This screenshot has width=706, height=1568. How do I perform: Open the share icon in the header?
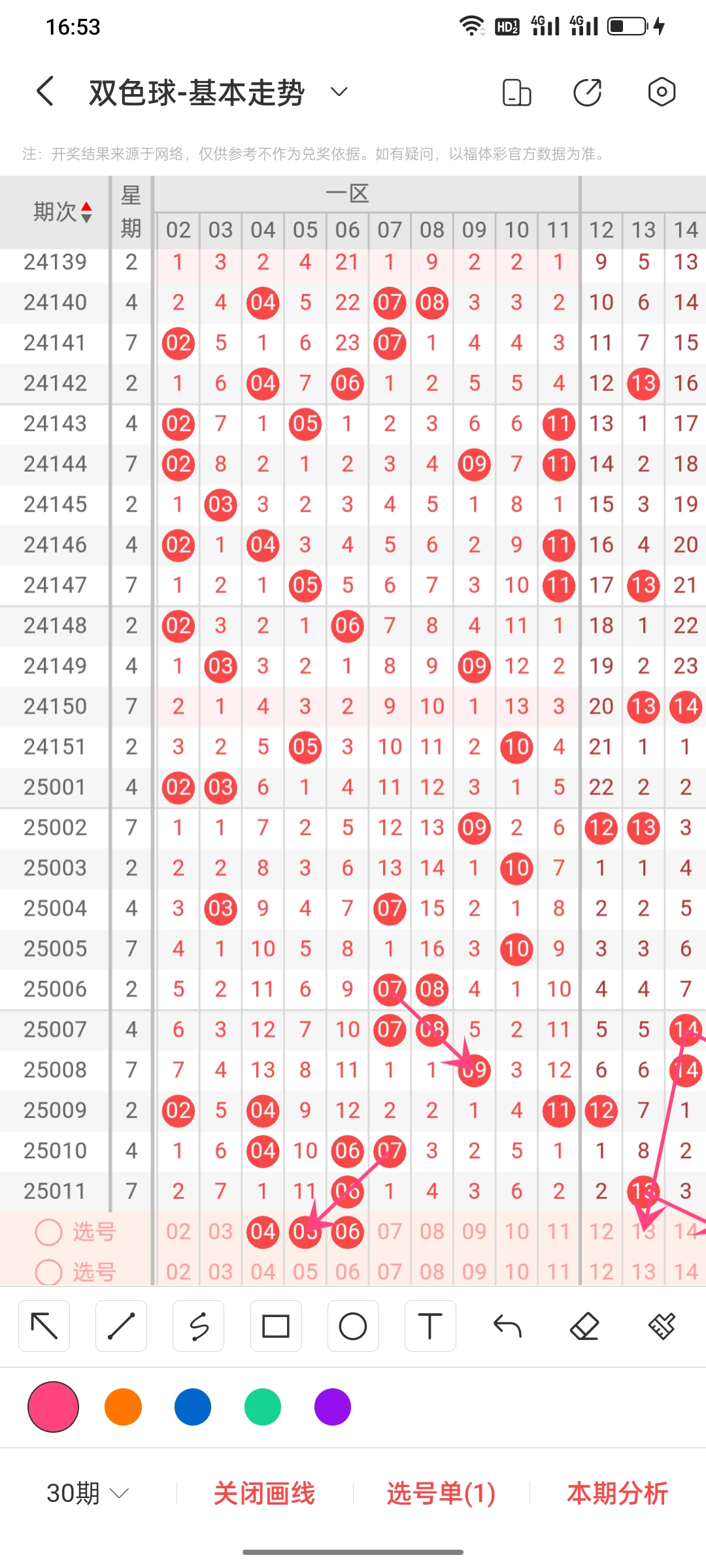click(587, 92)
